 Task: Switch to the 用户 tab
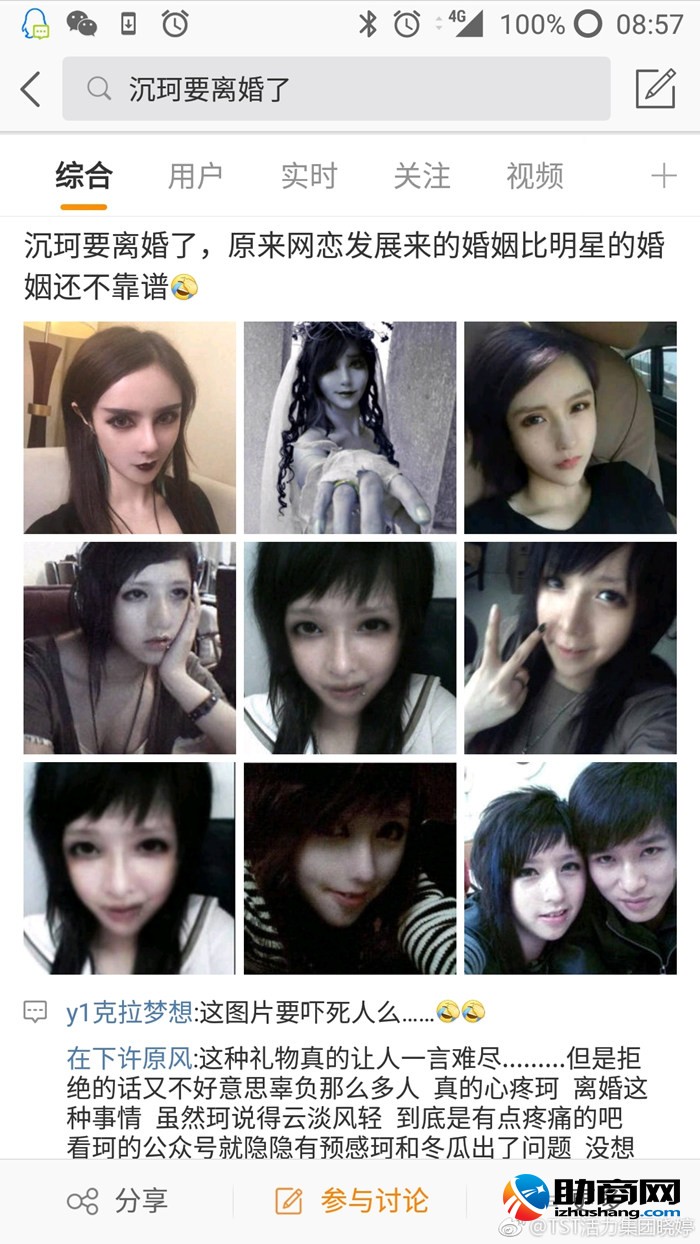pos(195,177)
